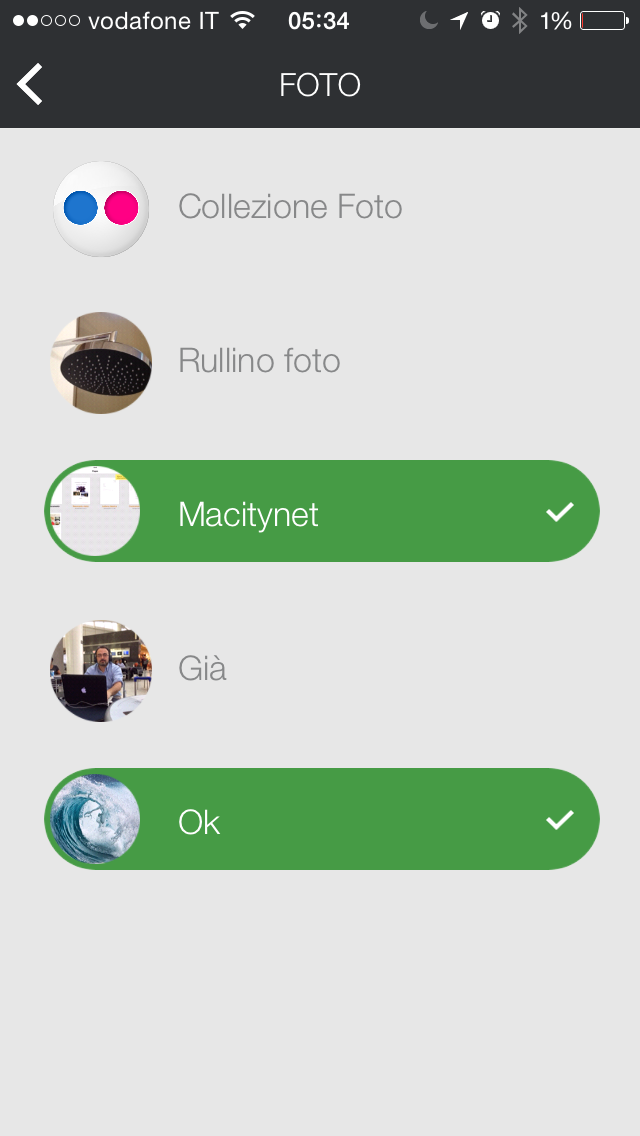Select the Collezione Foto album
This screenshot has width=640, height=1136.
[x=290, y=207]
